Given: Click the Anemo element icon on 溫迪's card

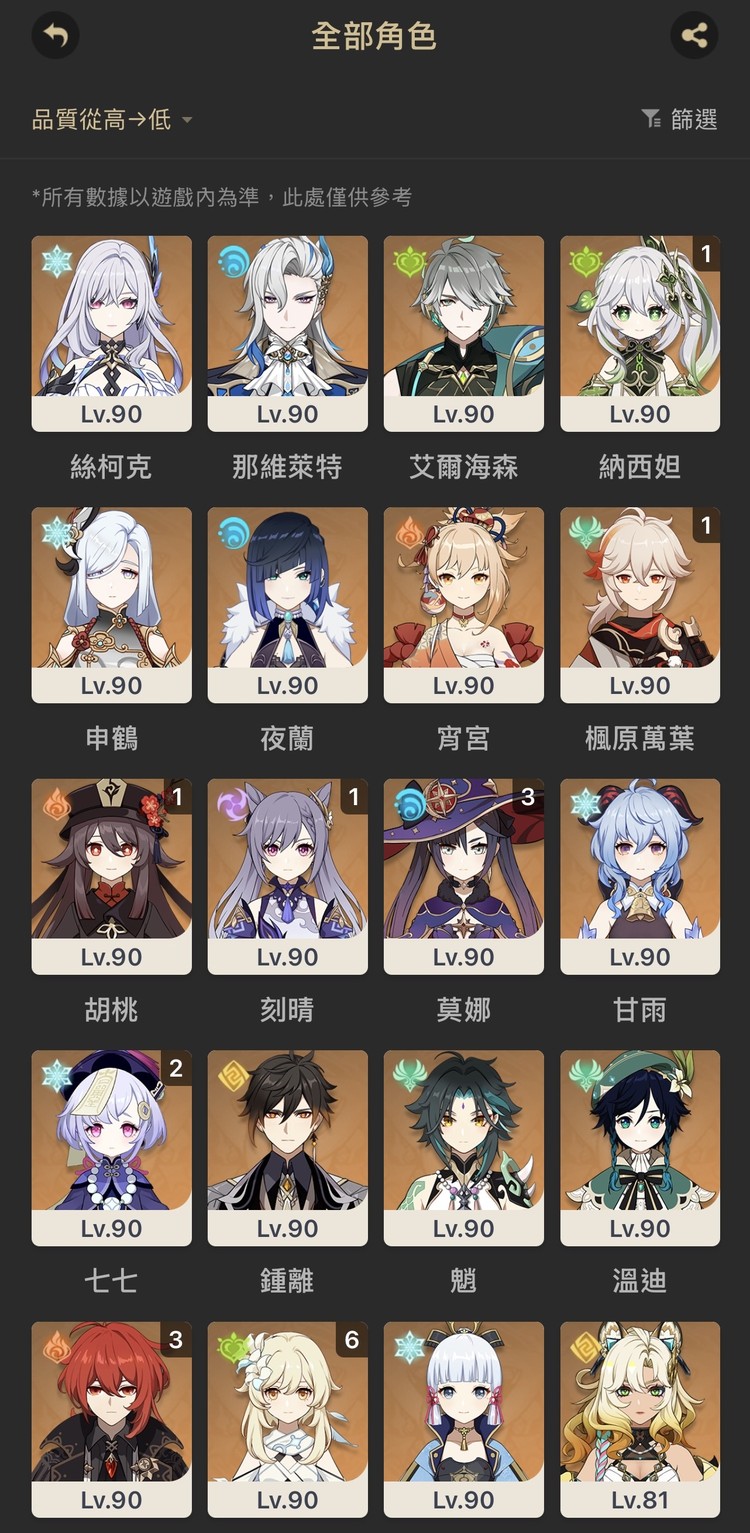Looking at the screenshot, I should point(584,1072).
